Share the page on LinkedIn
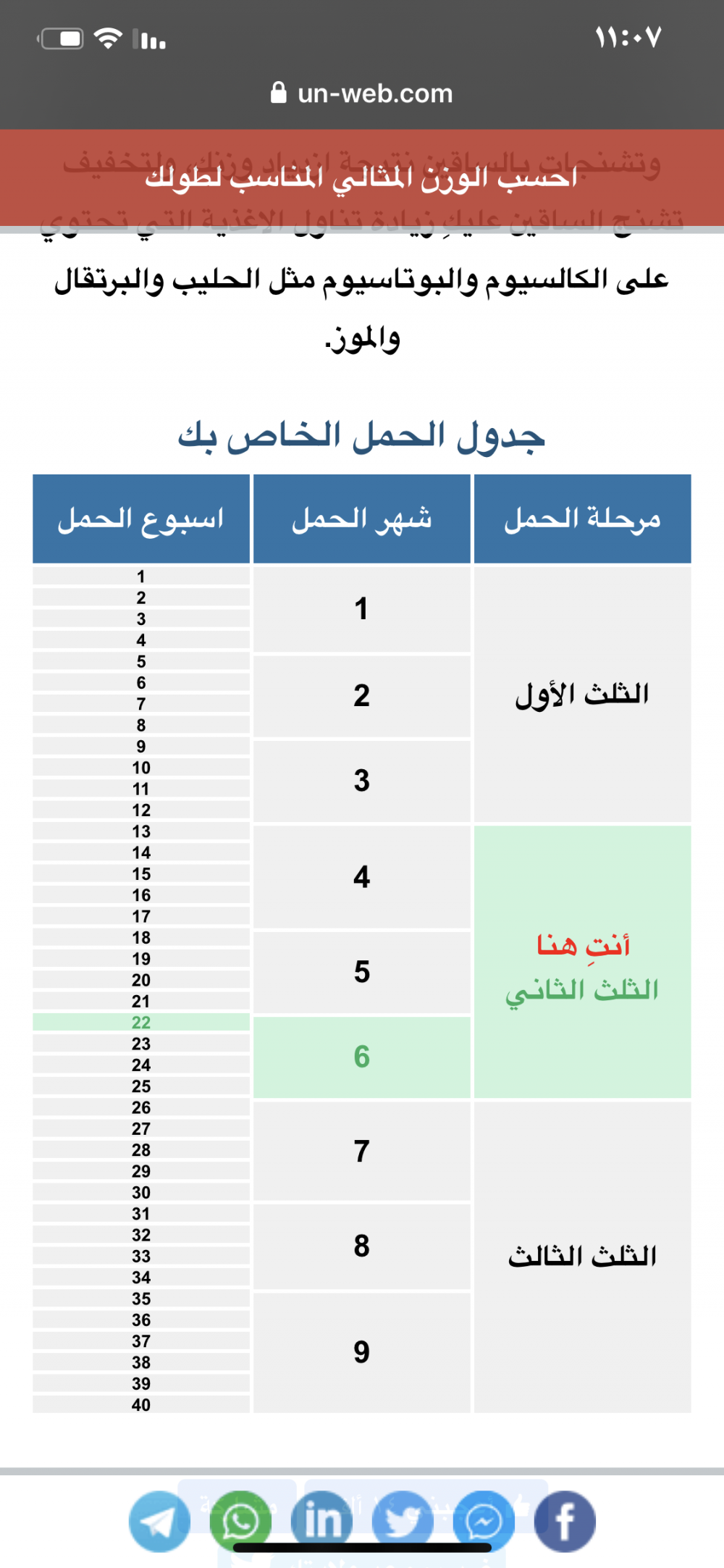724x1568 pixels. 321,1522
